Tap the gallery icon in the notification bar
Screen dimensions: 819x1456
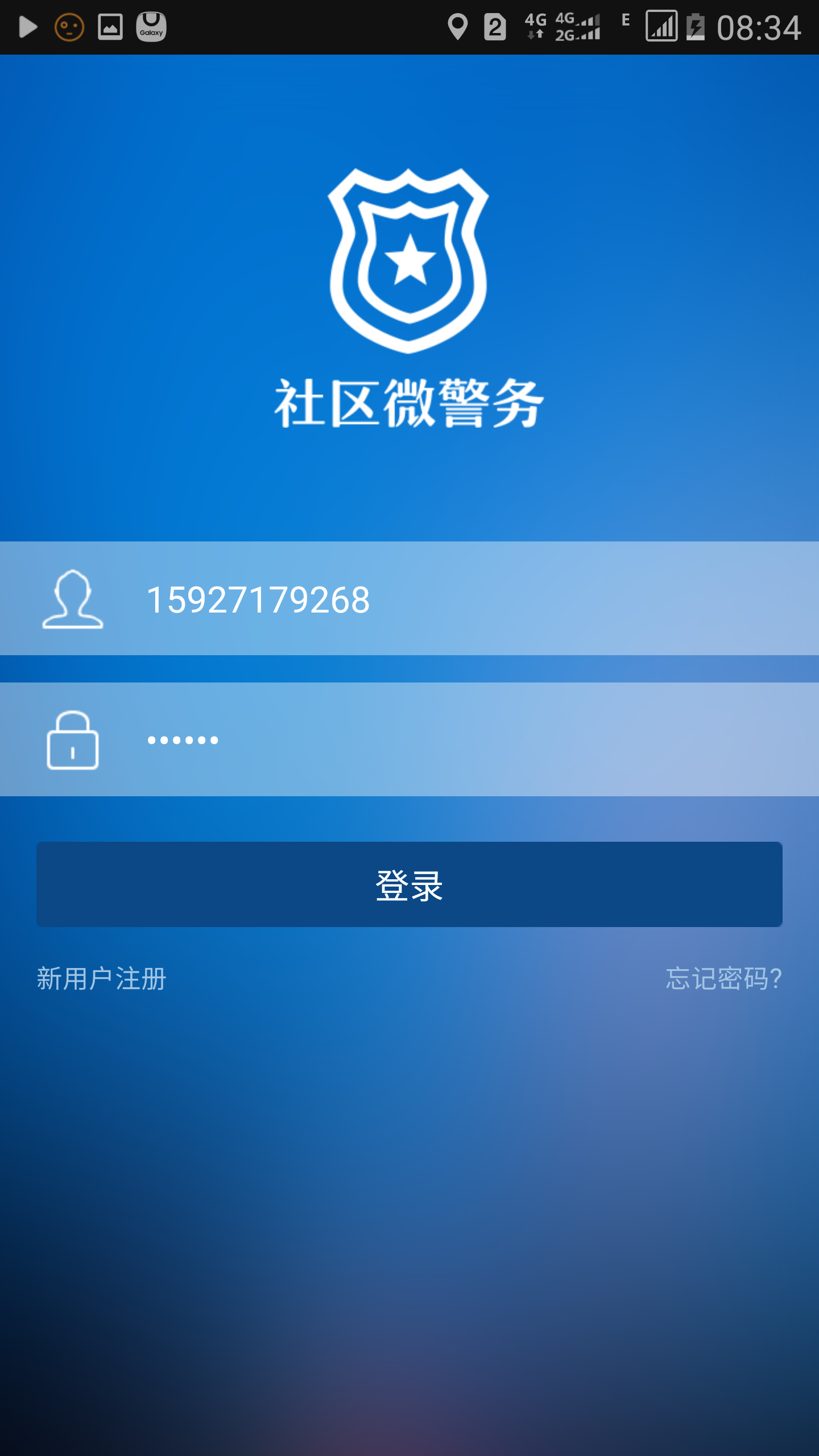[109, 26]
